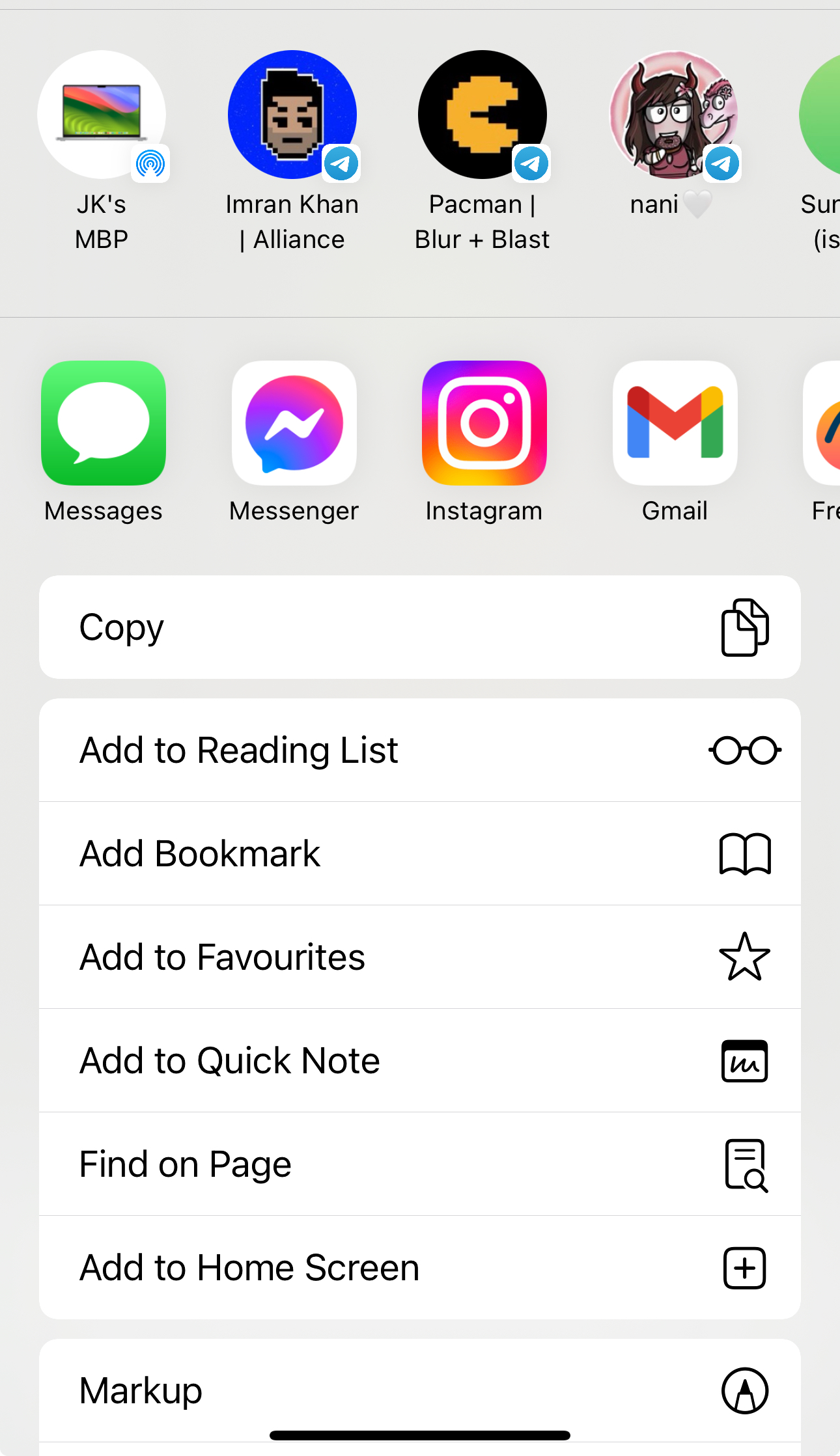Image resolution: width=840 pixels, height=1456 pixels.
Task: Share via Messenger
Action: [294, 423]
